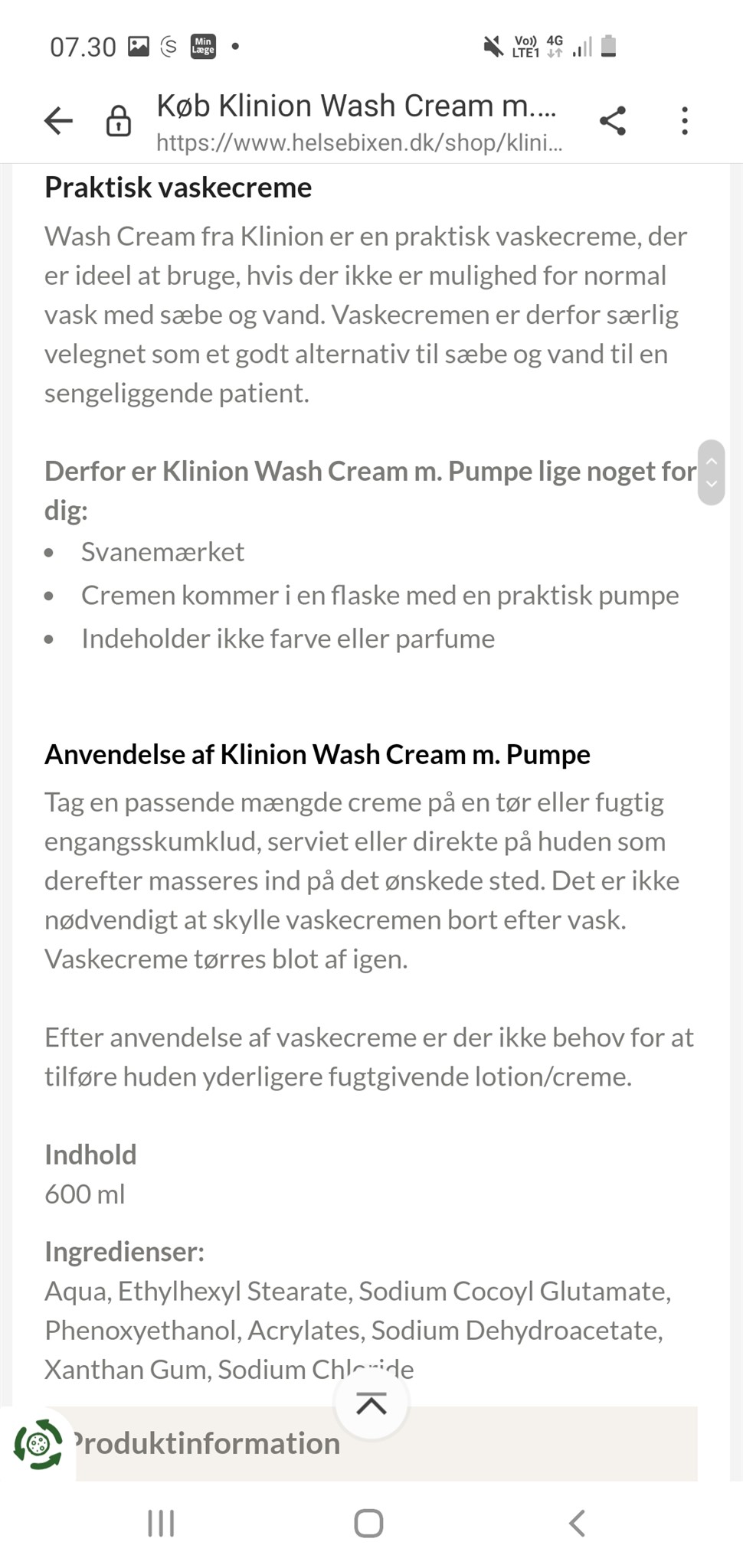Jump back to top of page
The image size is (743, 1568).
[x=371, y=1403]
